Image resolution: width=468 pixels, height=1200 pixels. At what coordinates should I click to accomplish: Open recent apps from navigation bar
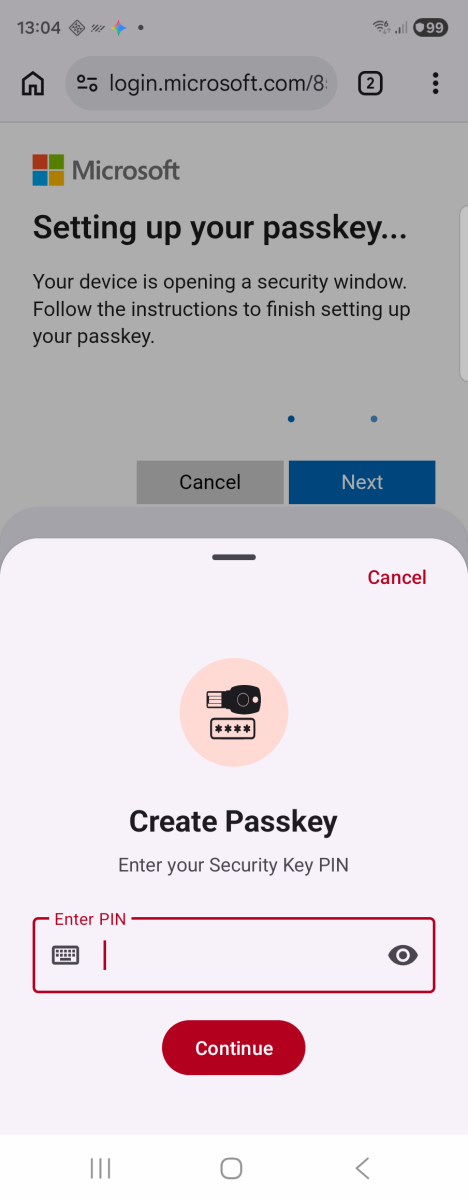click(x=100, y=1167)
